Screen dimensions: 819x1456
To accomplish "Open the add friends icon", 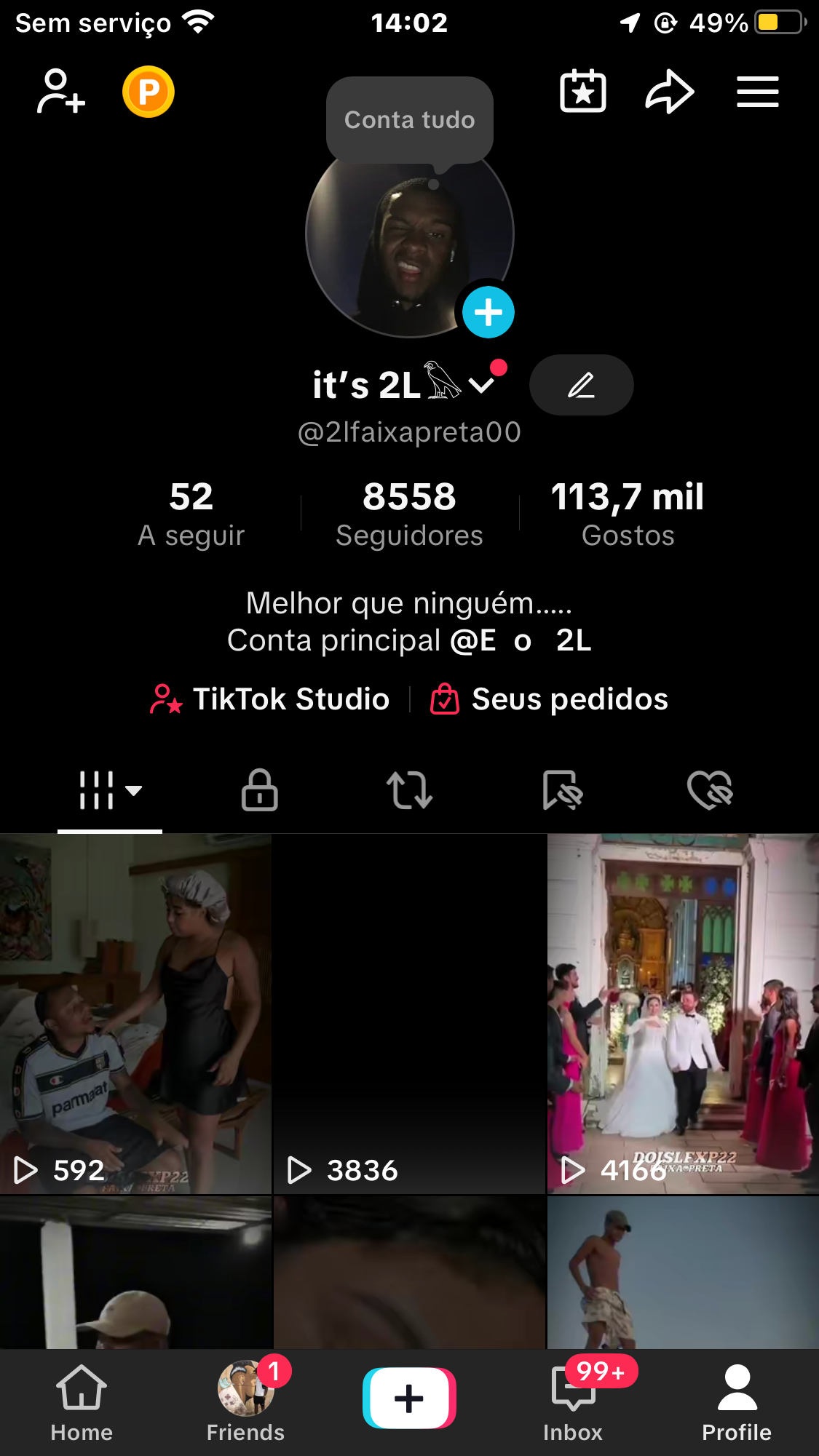I will click(60, 92).
